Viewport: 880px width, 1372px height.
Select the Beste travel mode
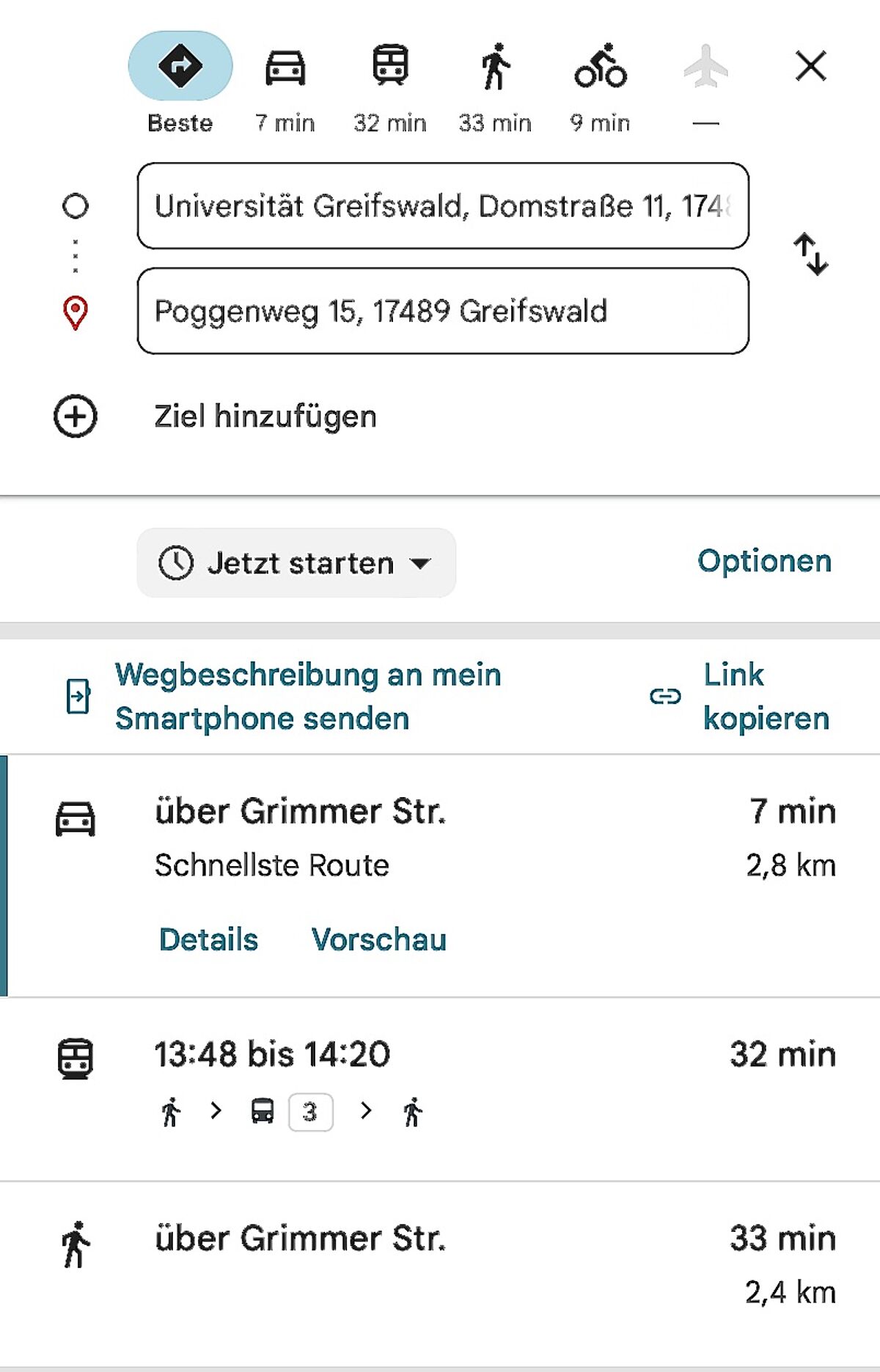tap(180, 67)
